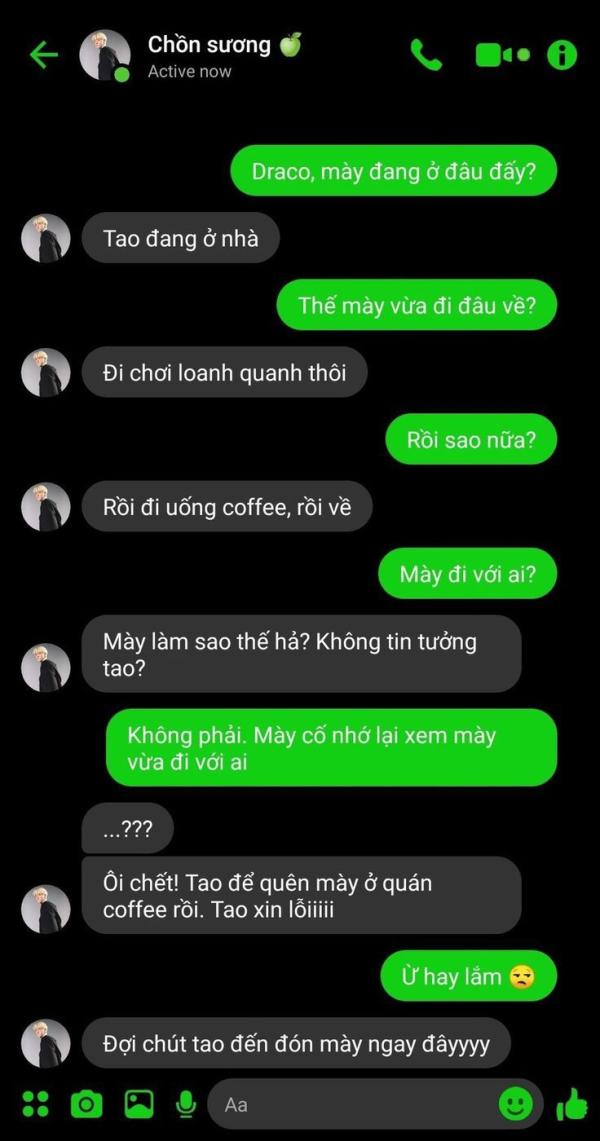
Task: Open the four-dot more actions menu
Action: point(36,1104)
